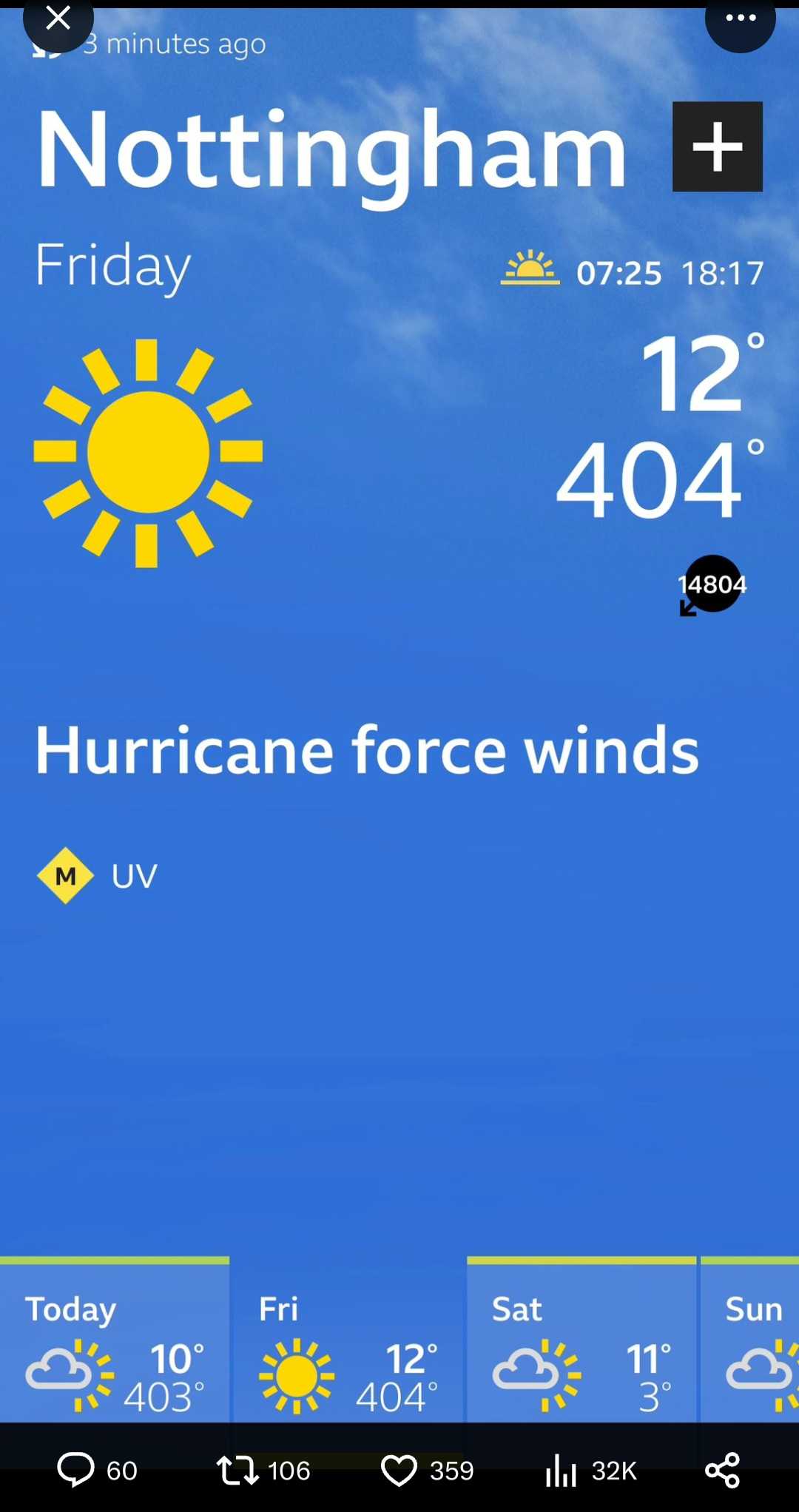
Task: Reply to this post
Action: click(x=97, y=1470)
